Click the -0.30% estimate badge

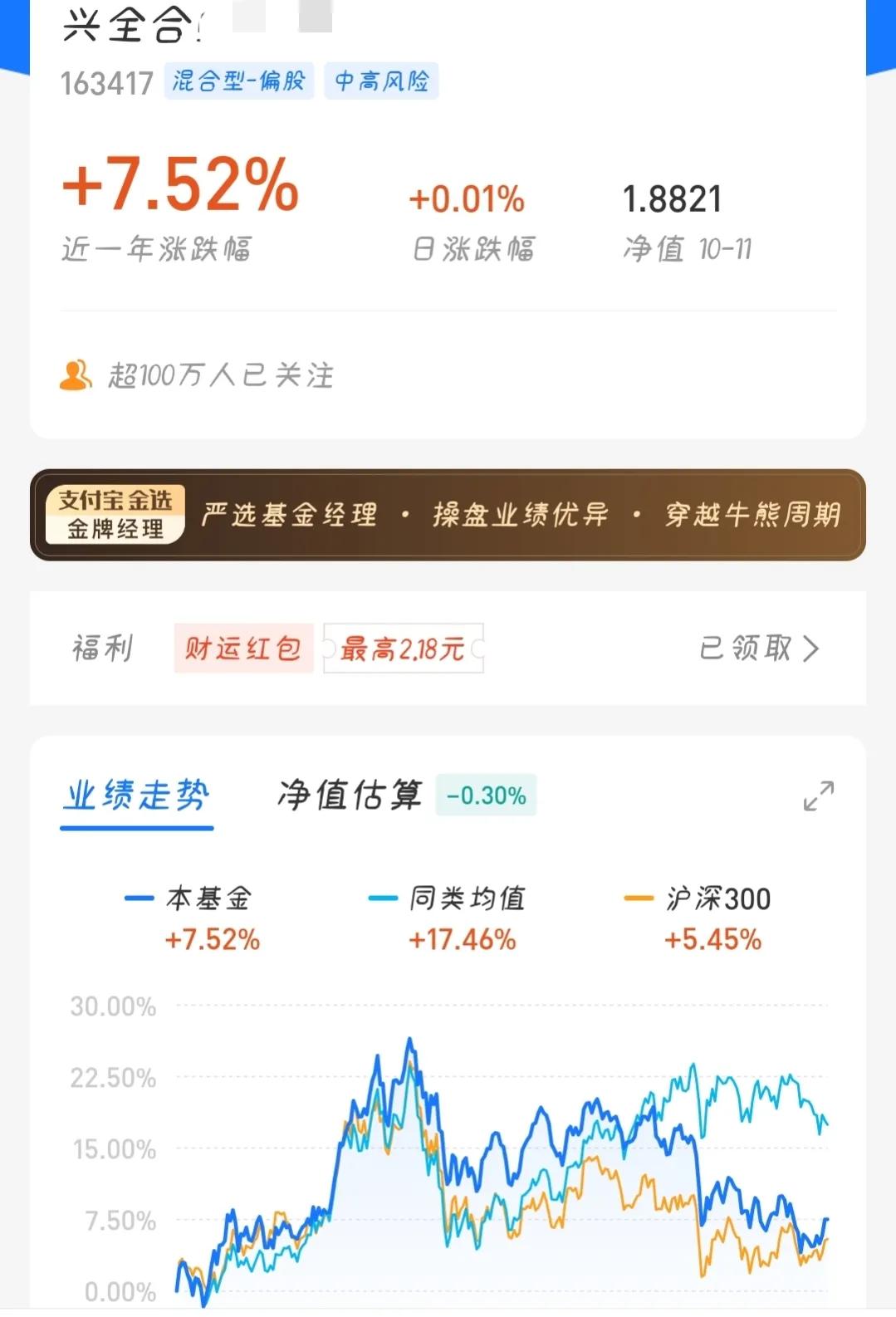485,795
